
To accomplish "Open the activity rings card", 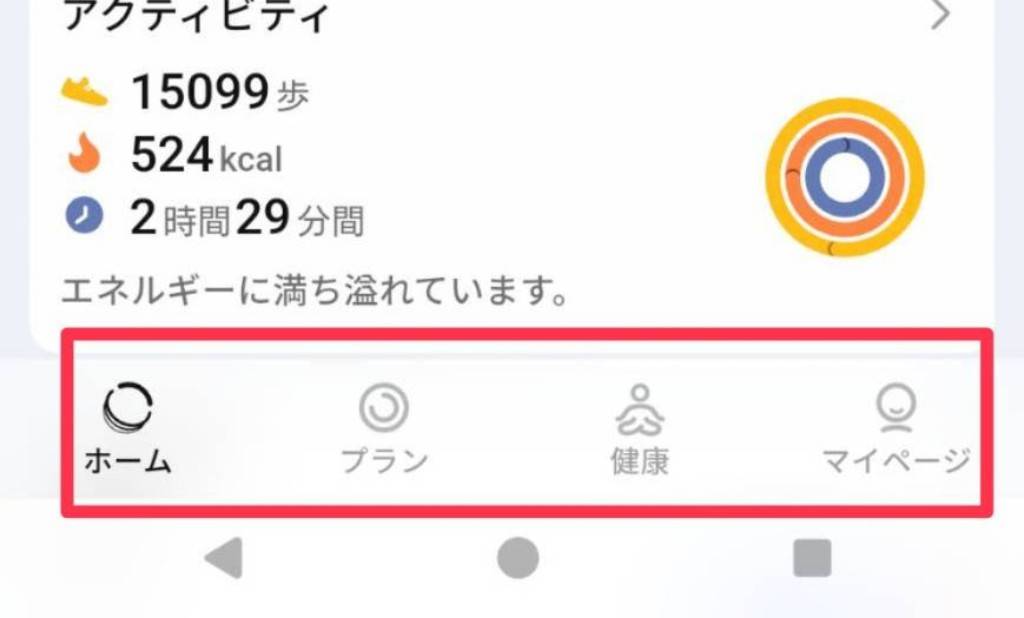I will tap(844, 178).
